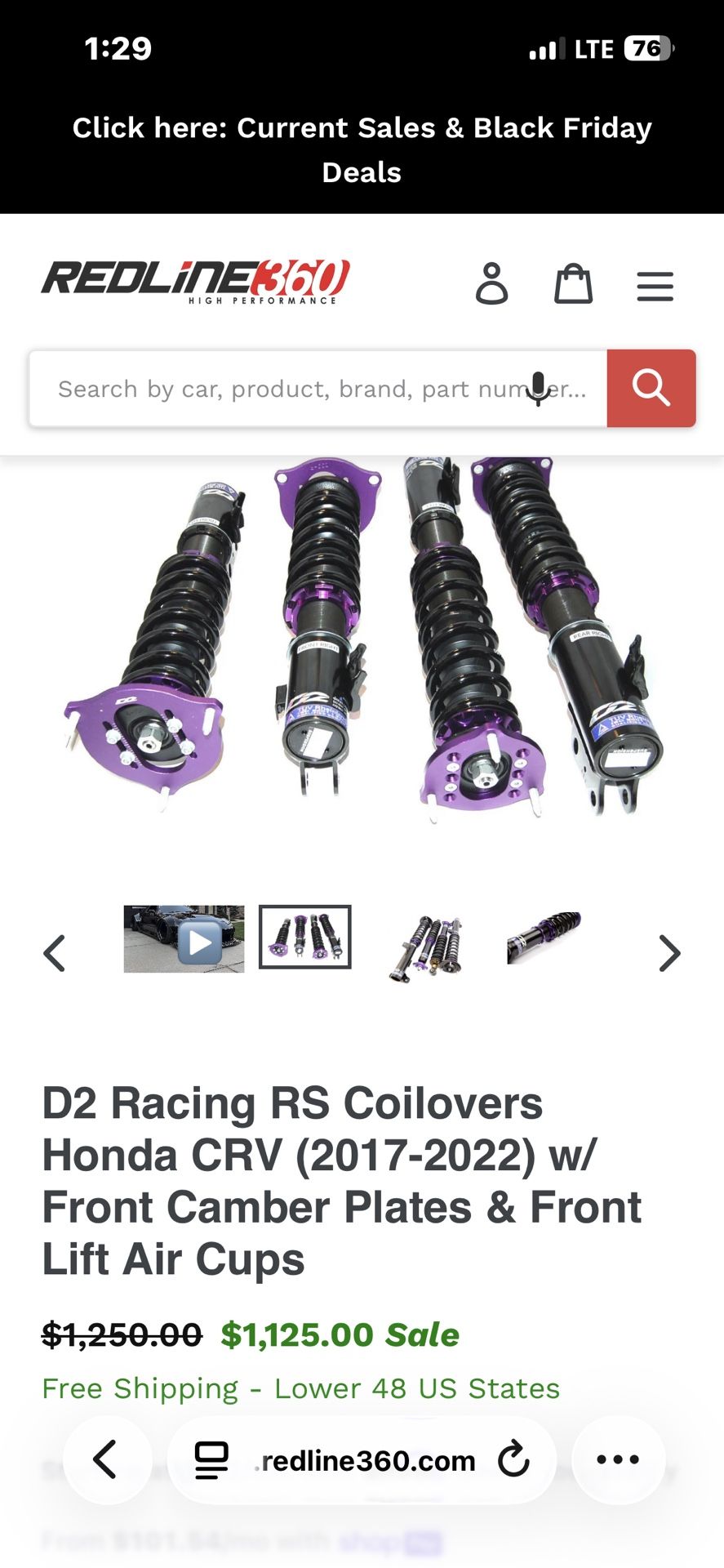Viewport: 724px width, 1568px height.
Task: Tap the red search magnifier button
Action: 651,389
